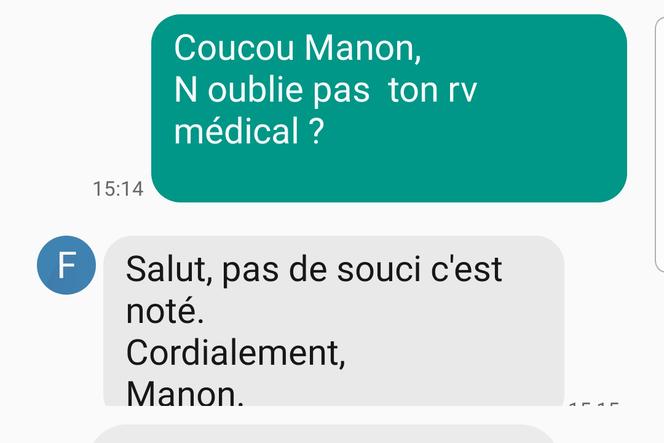Viewport: 664px width, 443px height.
Task: Tap the "Salut, pas de souci" message bubble
Action: [334, 321]
